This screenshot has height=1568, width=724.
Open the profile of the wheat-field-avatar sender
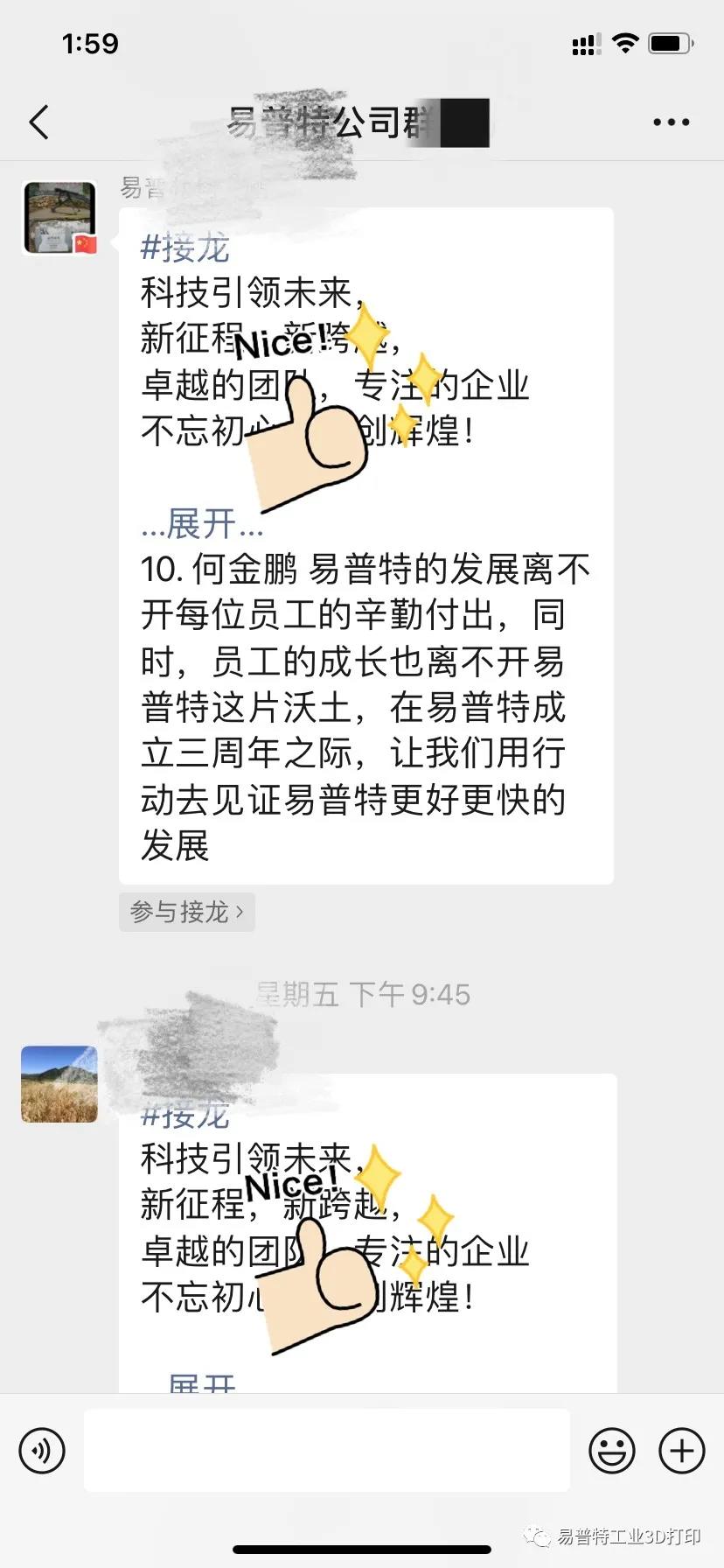tap(59, 1084)
